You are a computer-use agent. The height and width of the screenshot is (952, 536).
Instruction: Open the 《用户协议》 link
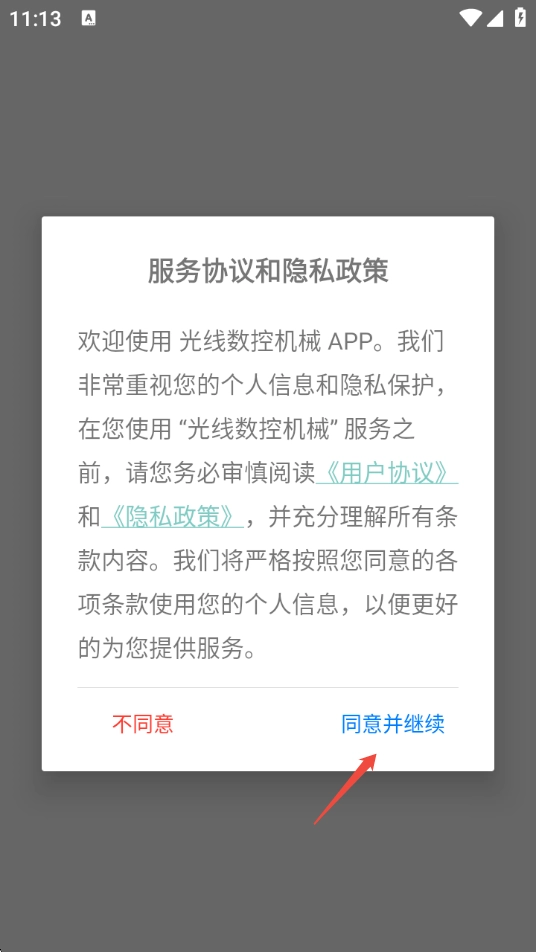click(387, 474)
